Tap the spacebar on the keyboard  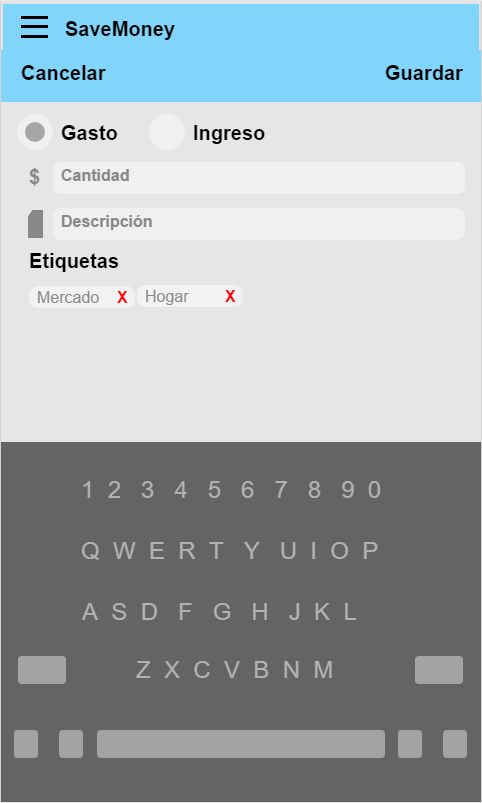[x=241, y=744]
